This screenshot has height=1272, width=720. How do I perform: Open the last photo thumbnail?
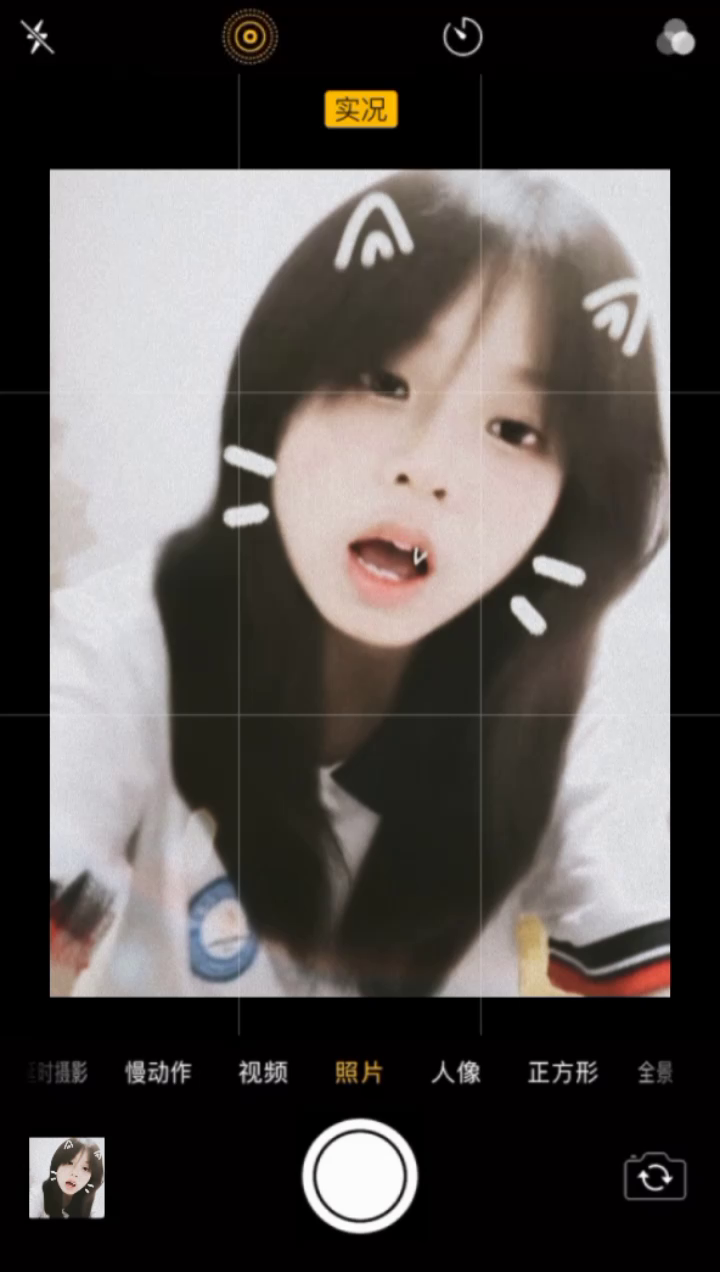[x=67, y=1177]
